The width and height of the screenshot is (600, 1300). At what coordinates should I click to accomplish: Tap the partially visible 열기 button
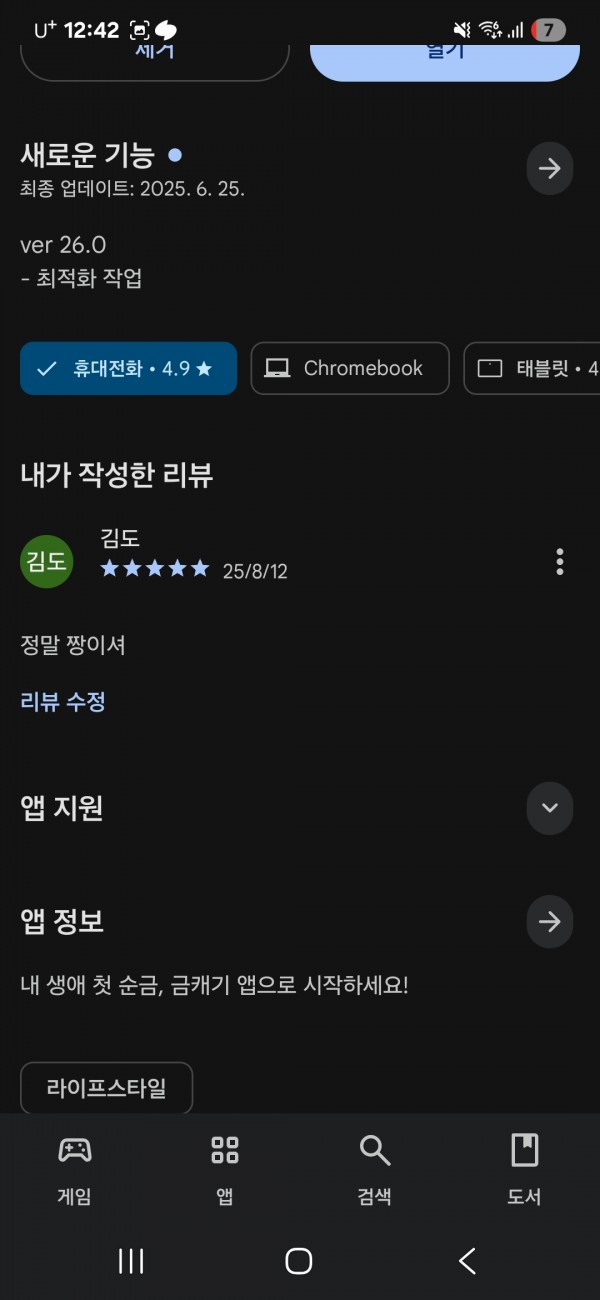click(x=445, y=61)
